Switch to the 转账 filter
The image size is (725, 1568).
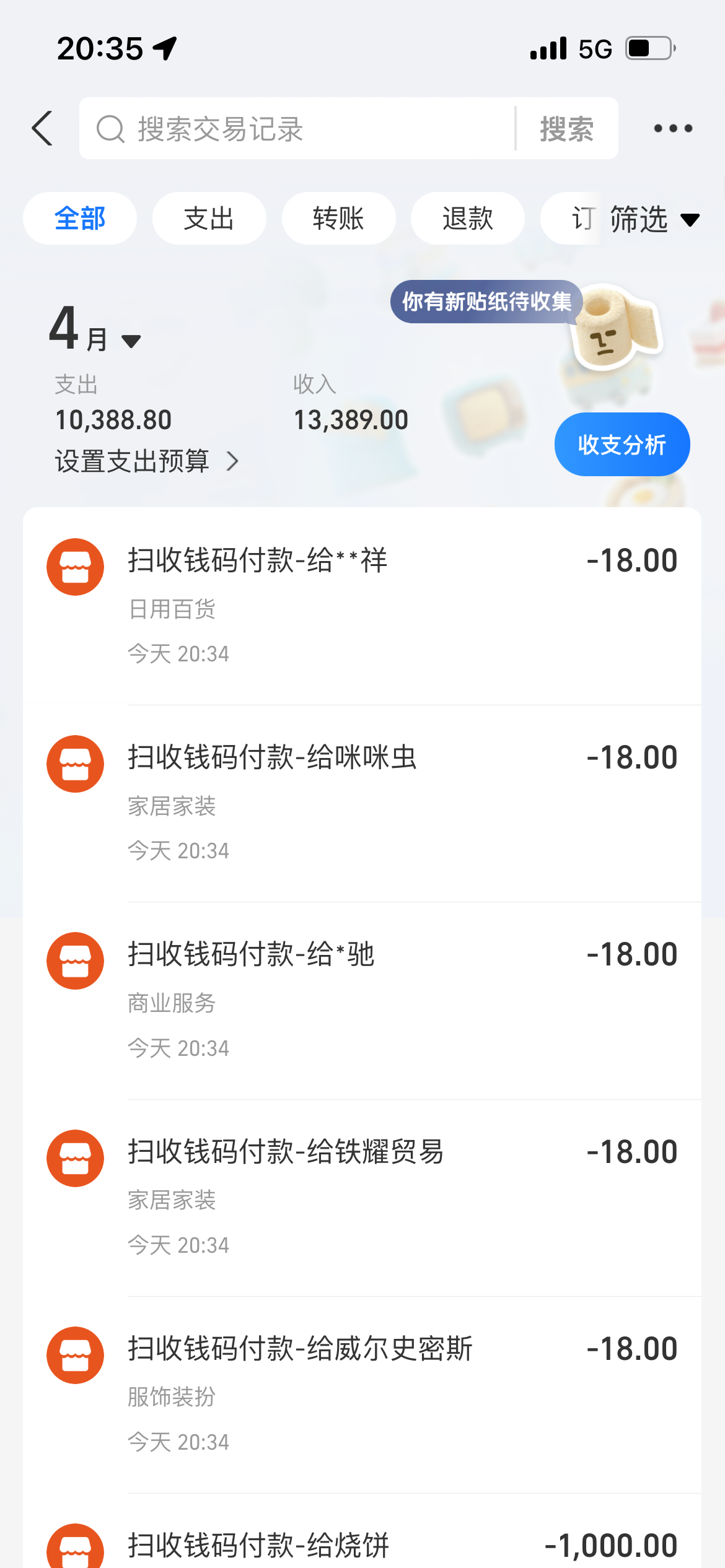(x=338, y=219)
